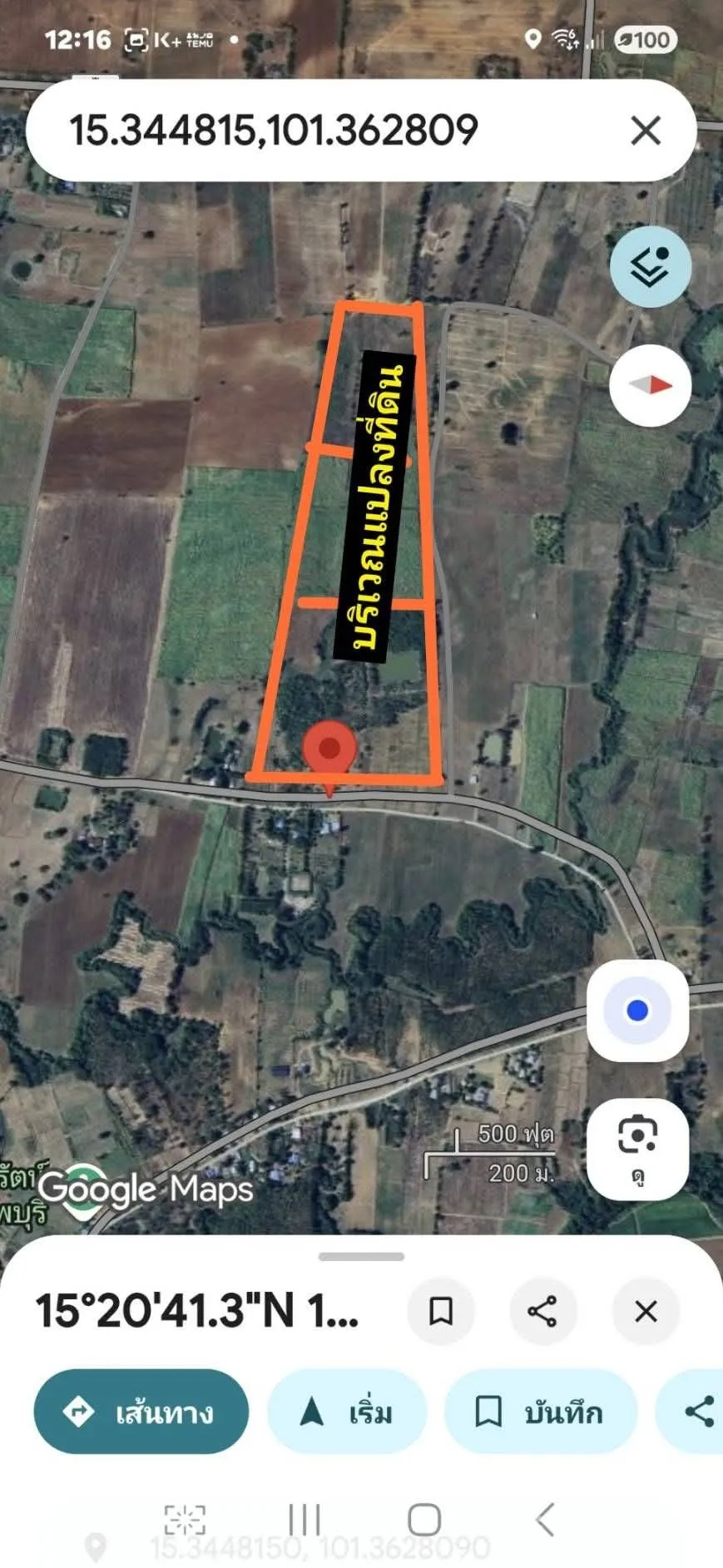Save the place using the บันทึก chip

click(x=540, y=1412)
